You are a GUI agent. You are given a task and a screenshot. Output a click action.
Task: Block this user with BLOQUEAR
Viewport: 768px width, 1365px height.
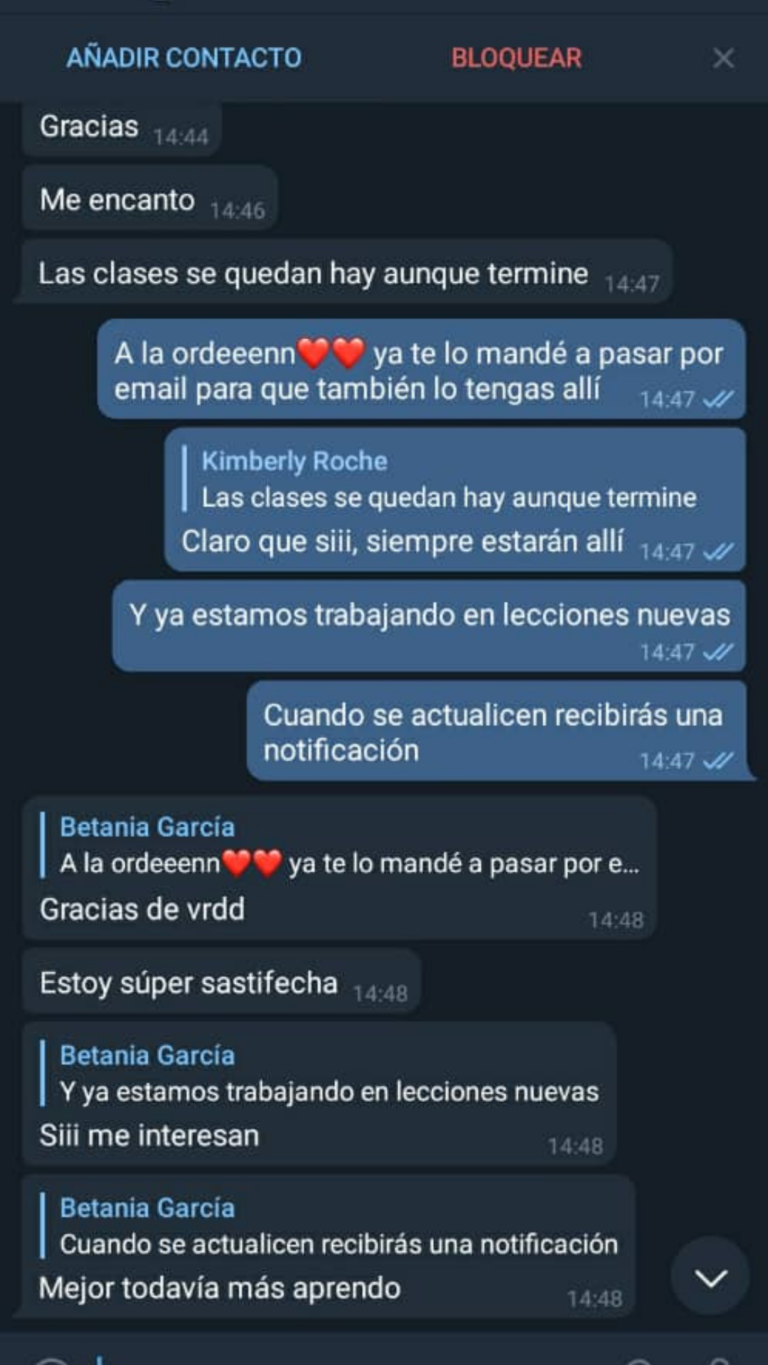click(516, 58)
